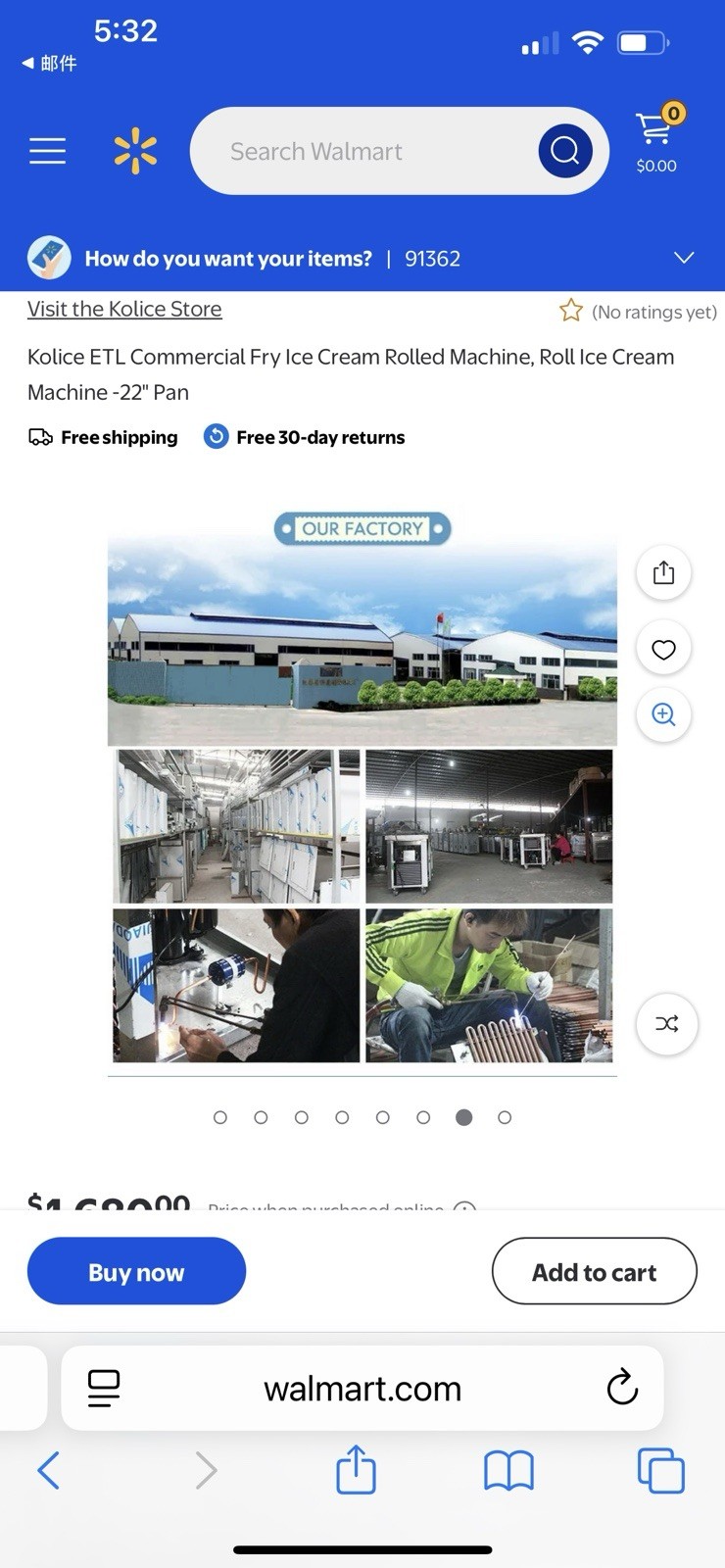This screenshot has width=725, height=1568.
Task: Jump to the last image dot
Action: tap(505, 1117)
